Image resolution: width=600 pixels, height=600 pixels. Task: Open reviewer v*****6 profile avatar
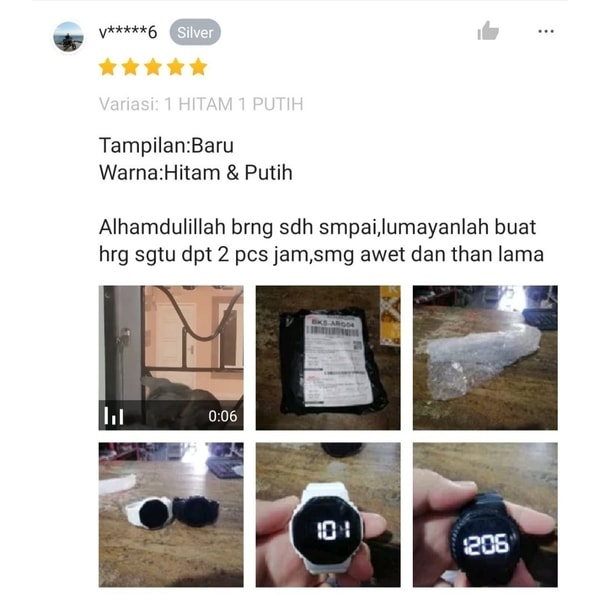click(x=68, y=37)
